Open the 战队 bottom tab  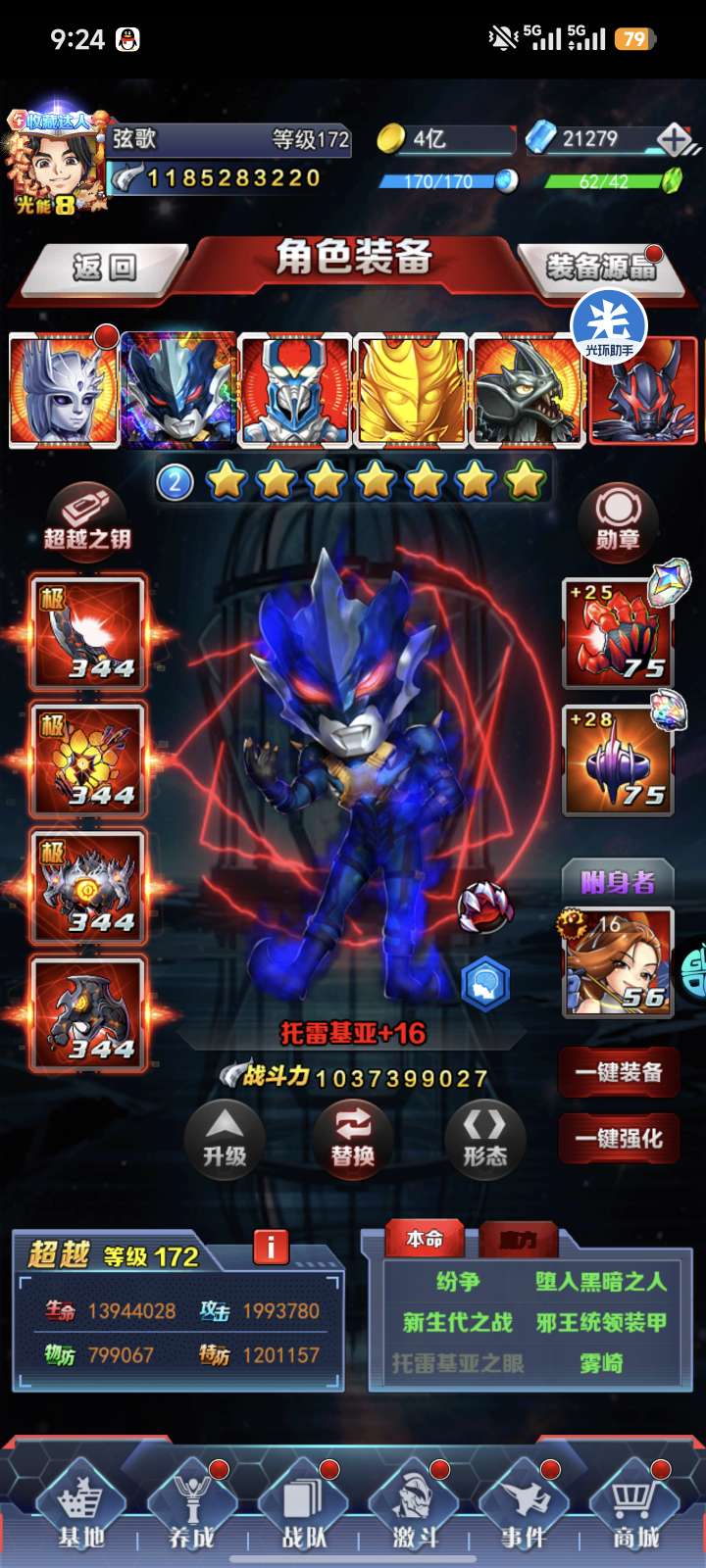[304, 1510]
